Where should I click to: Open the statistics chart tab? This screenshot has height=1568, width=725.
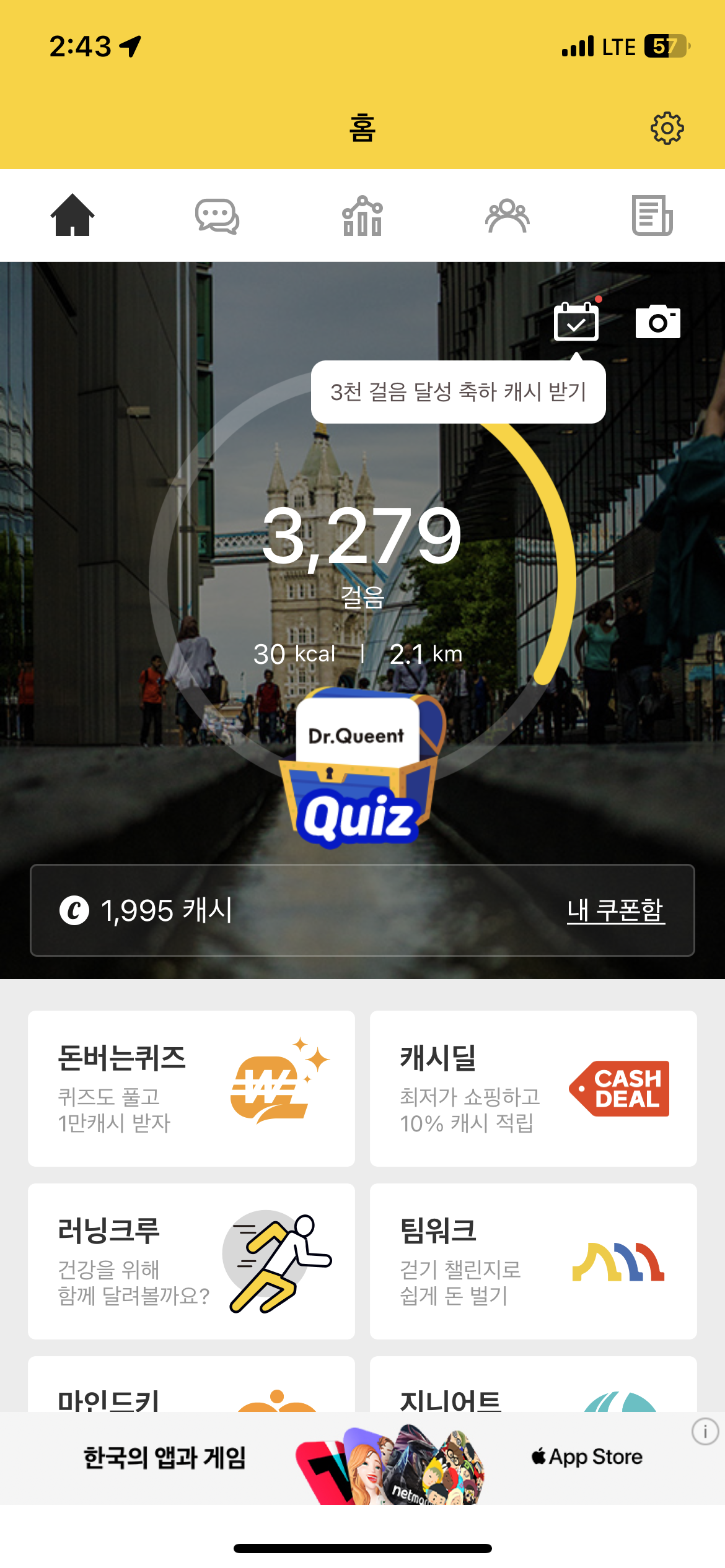pyautogui.click(x=362, y=216)
